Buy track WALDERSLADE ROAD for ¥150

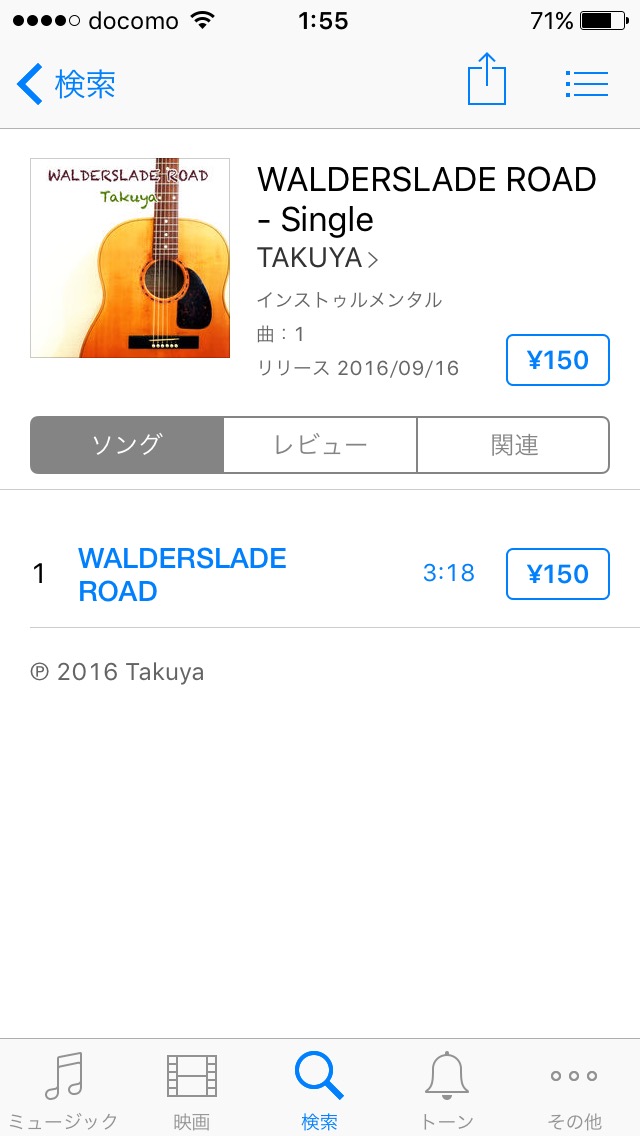pos(557,574)
